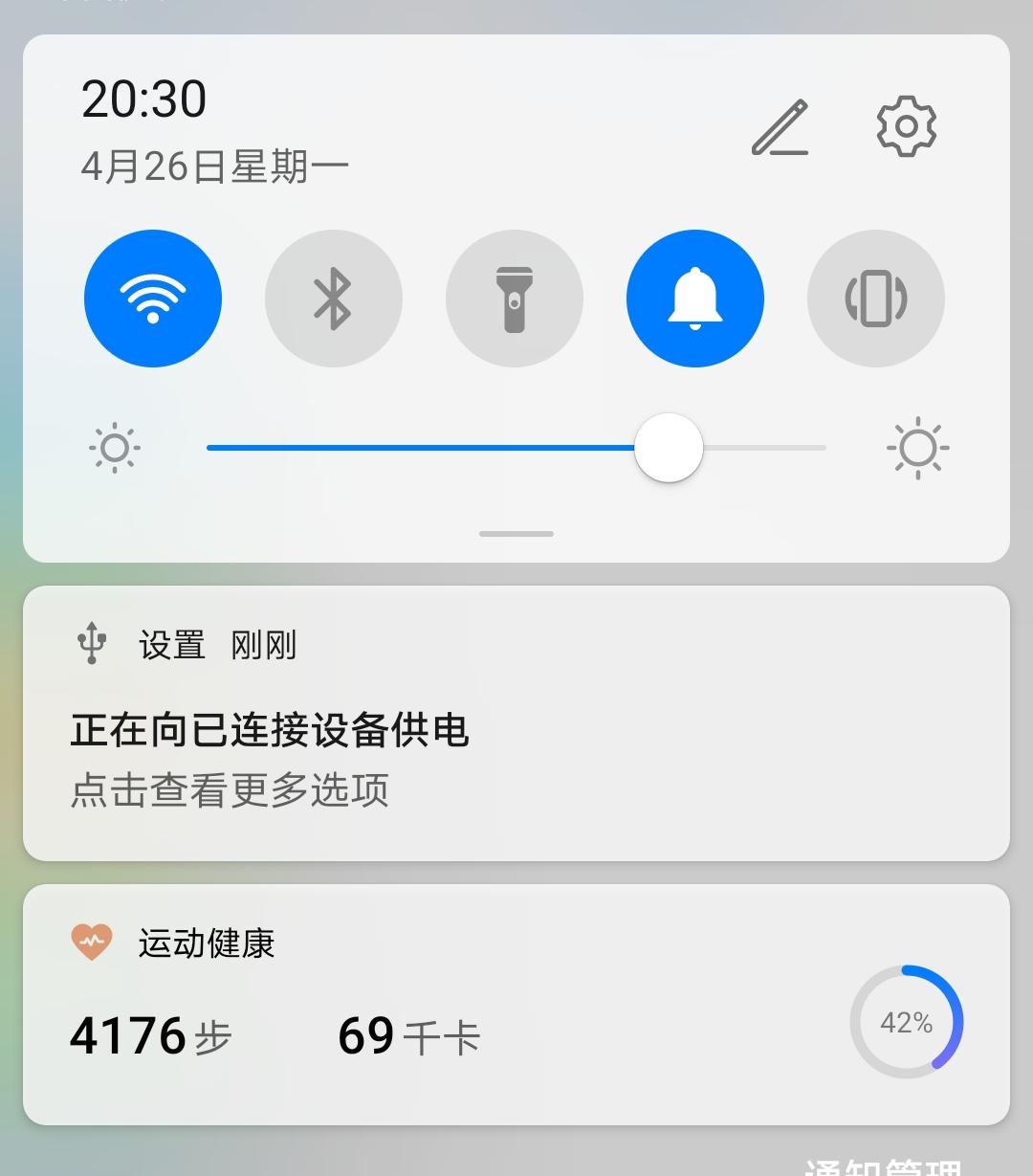This screenshot has width=1033, height=1176.
Task: Tap the 20:30 clock display
Action: (143, 99)
